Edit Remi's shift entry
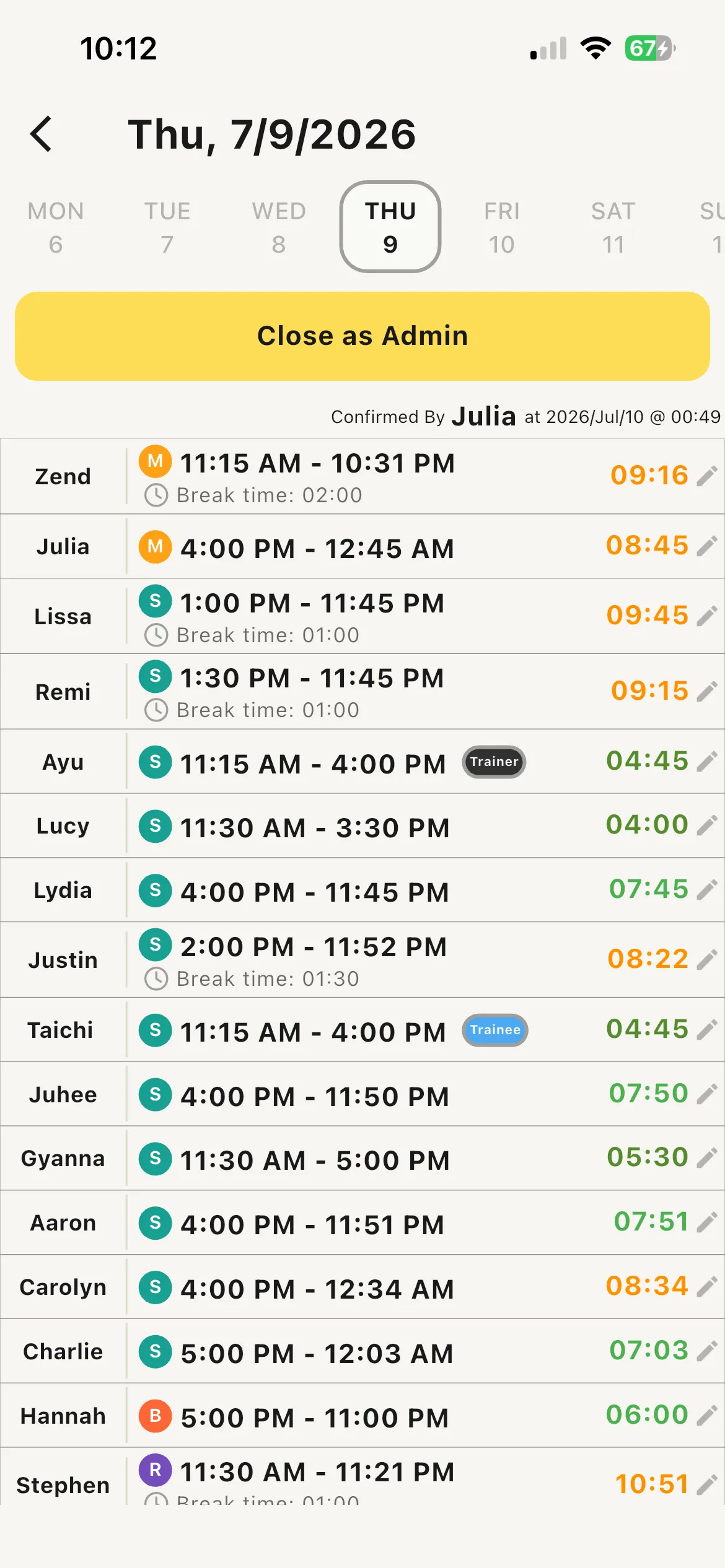Screen dimensions: 725x1568 [707, 691]
